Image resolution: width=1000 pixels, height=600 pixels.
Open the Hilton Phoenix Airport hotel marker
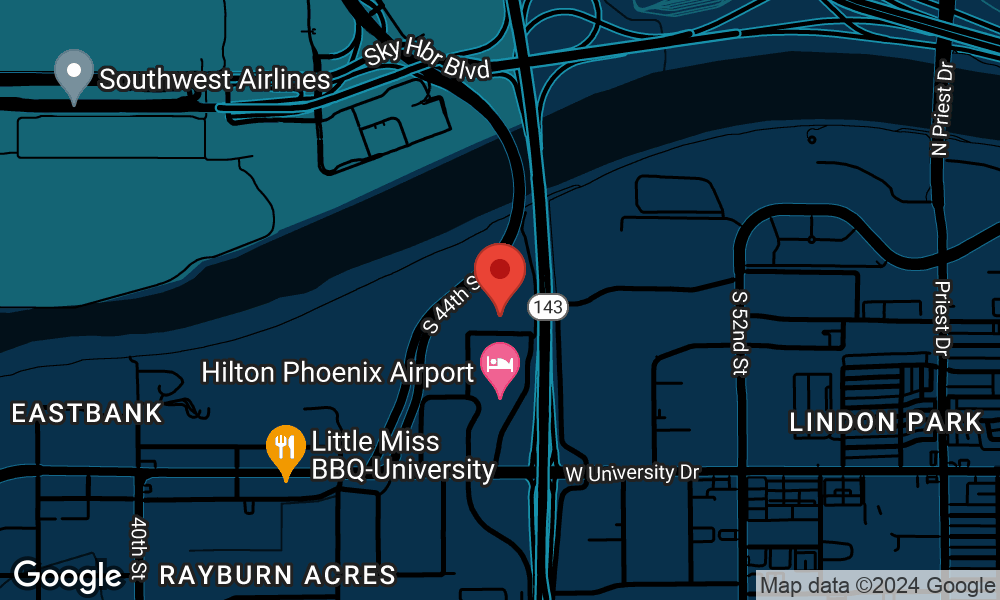499,366
